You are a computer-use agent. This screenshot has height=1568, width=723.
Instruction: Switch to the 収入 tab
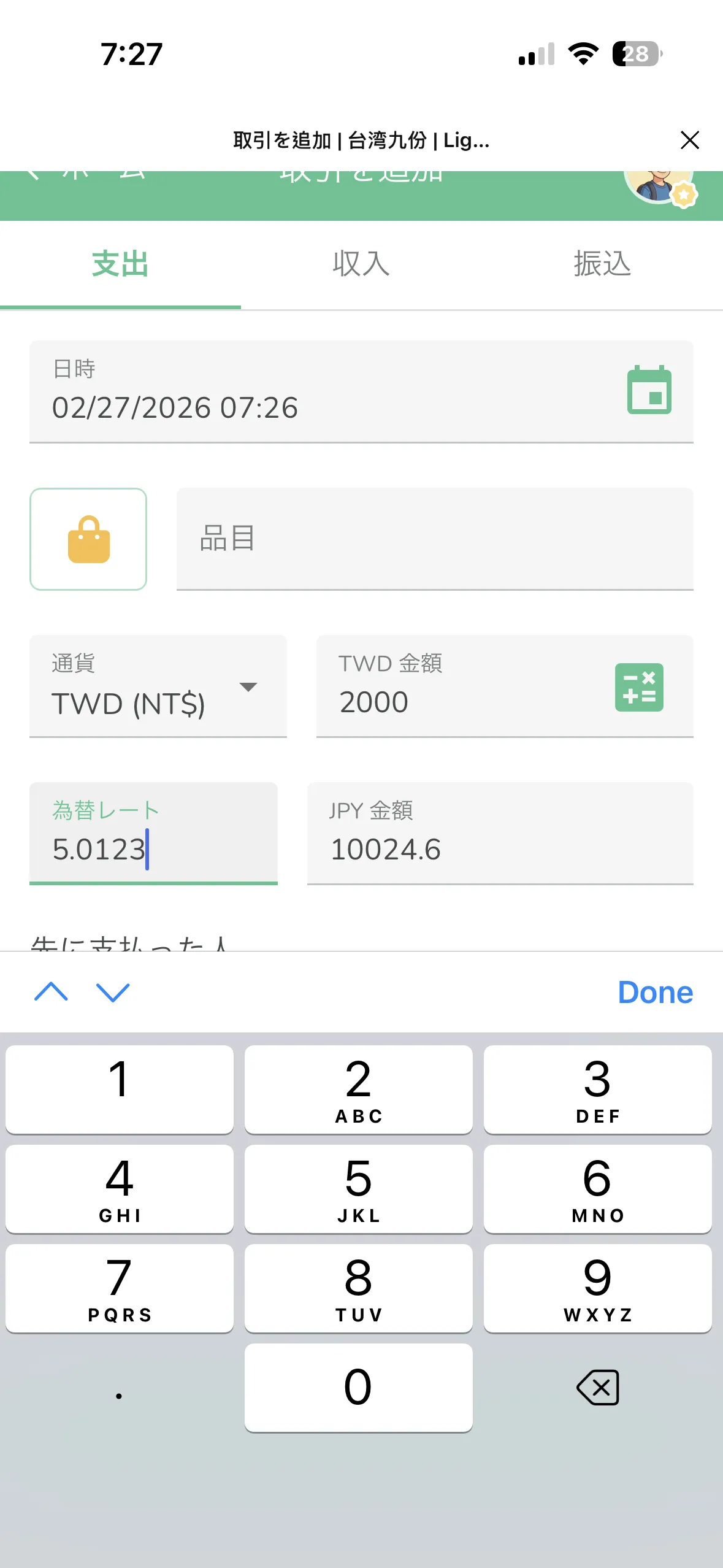click(x=361, y=264)
